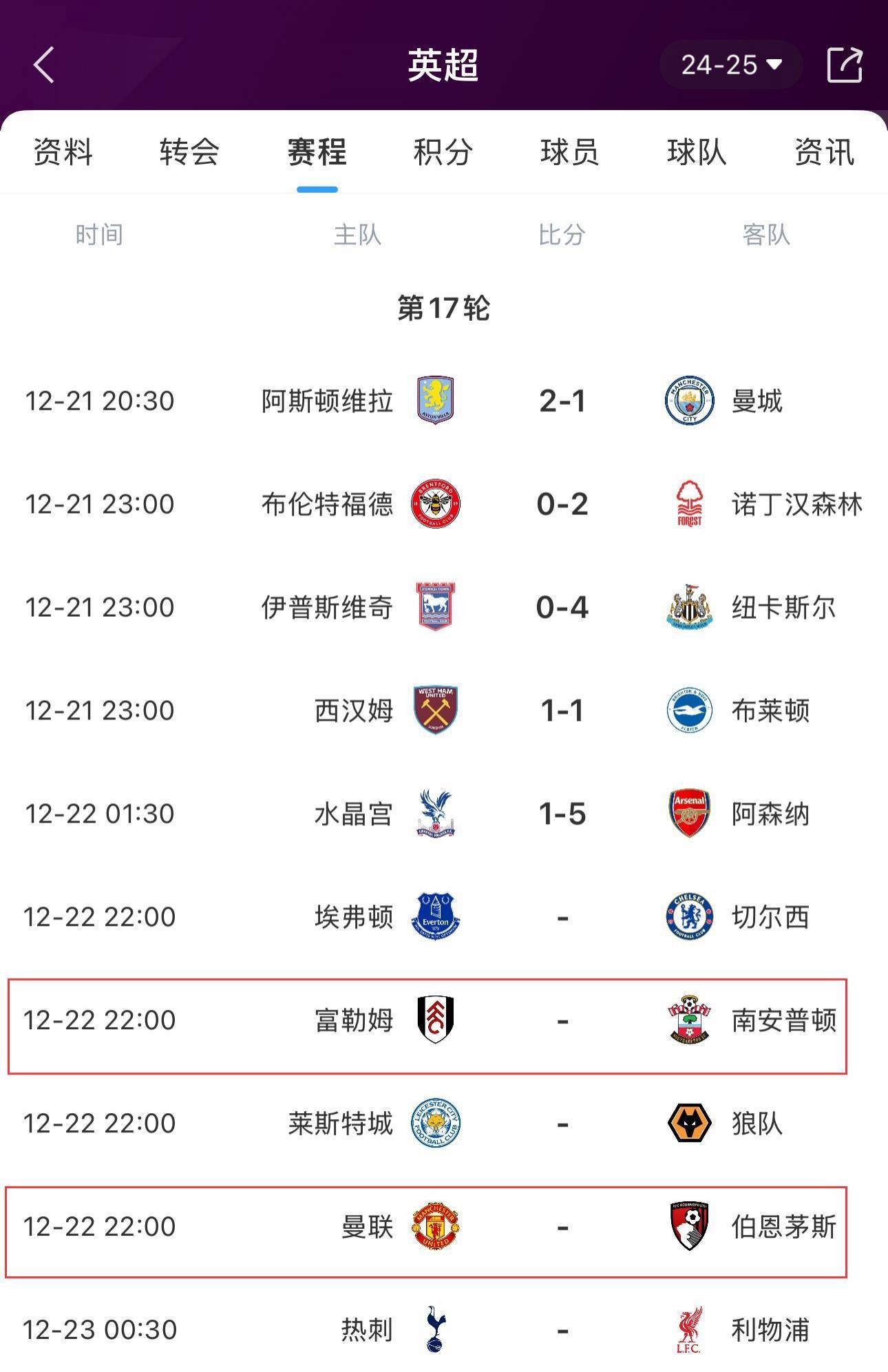
Task: Select the 转会 tab
Action: click(x=189, y=154)
